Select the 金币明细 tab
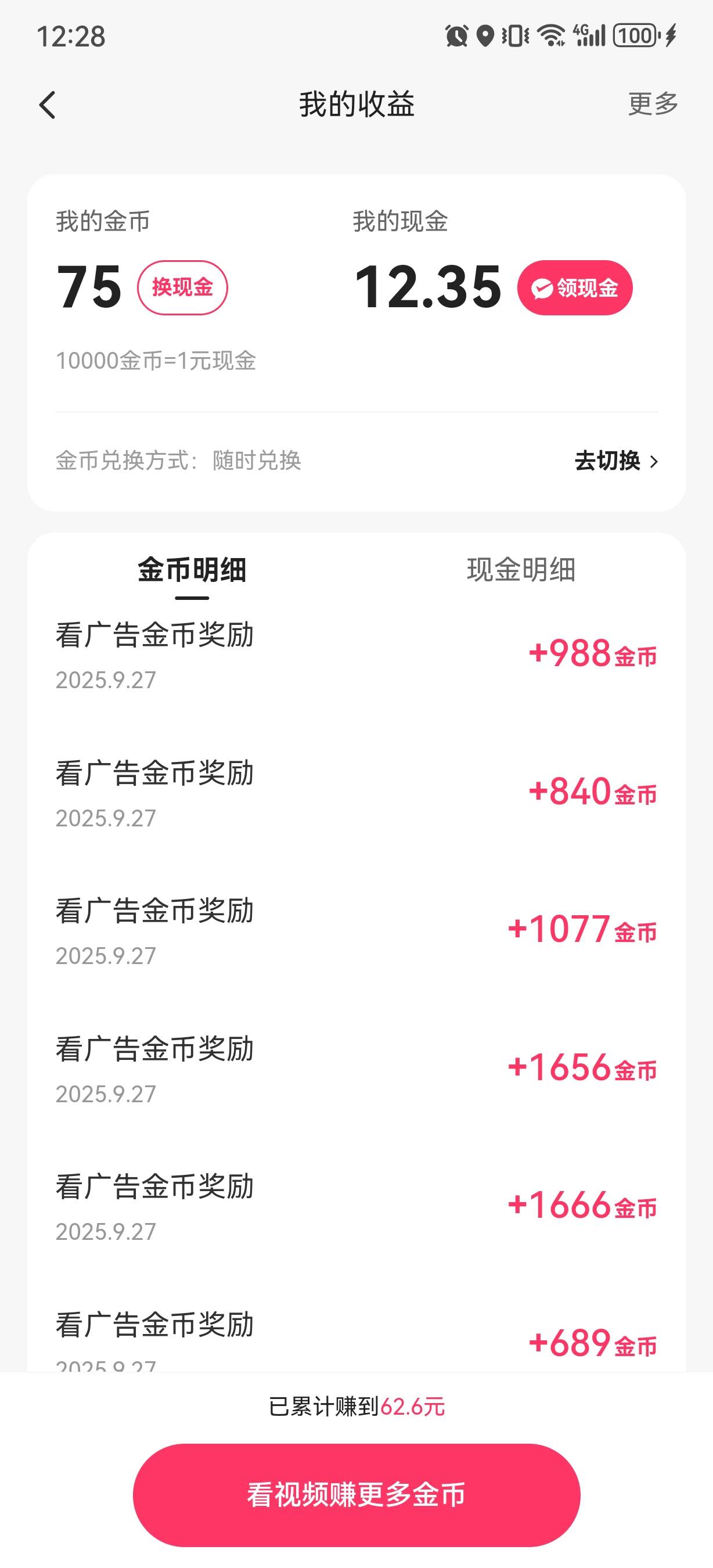This screenshot has width=713, height=1568. click(x=192, y=570)
